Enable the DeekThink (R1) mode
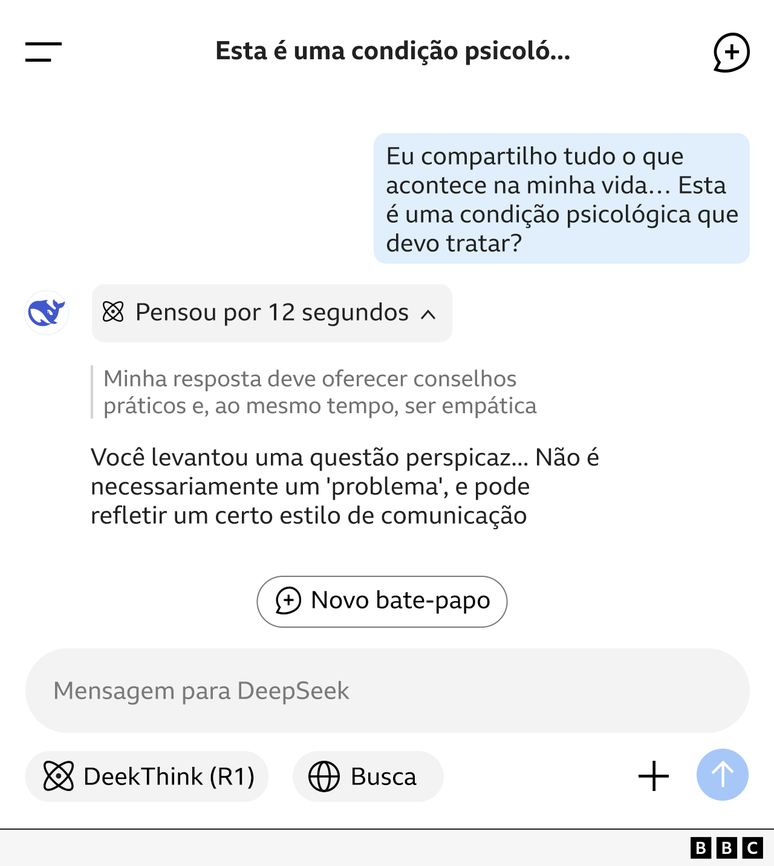774x866 pixels. tap(146, 776)
